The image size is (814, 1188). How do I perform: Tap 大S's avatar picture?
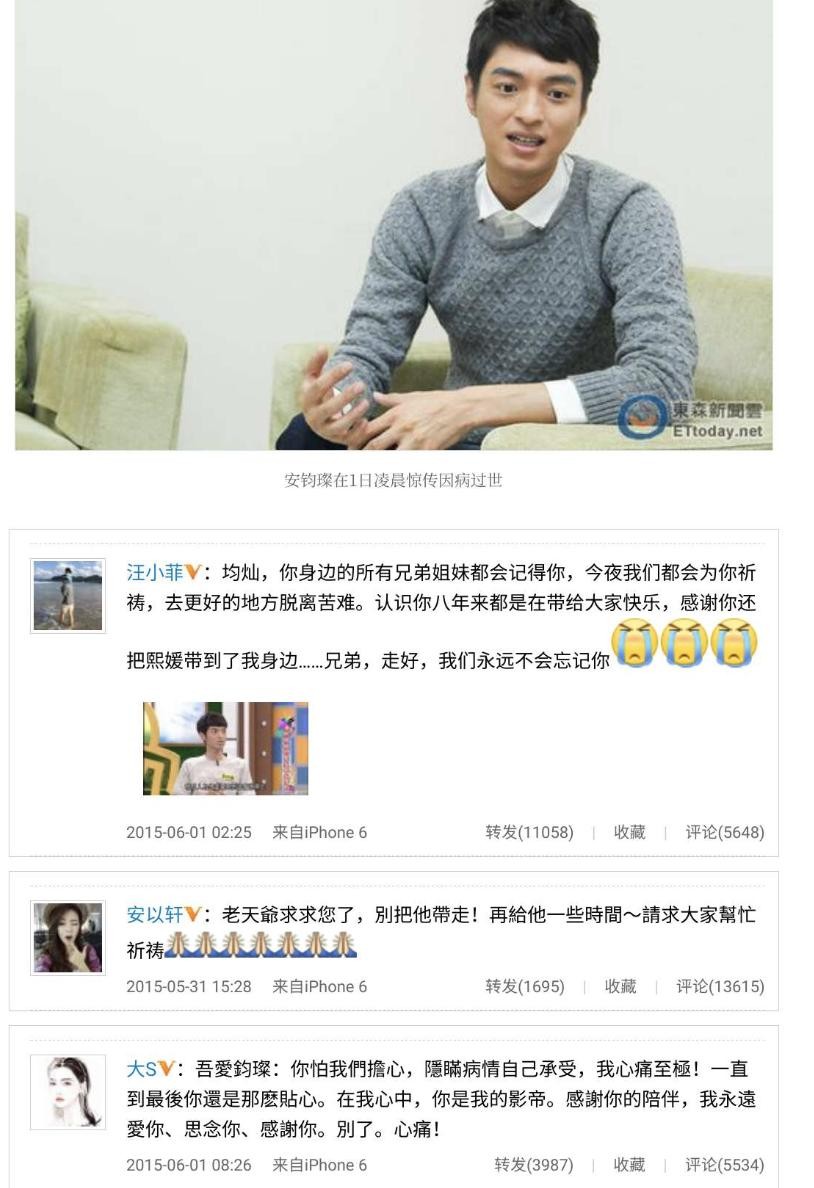click(68, 1092)
